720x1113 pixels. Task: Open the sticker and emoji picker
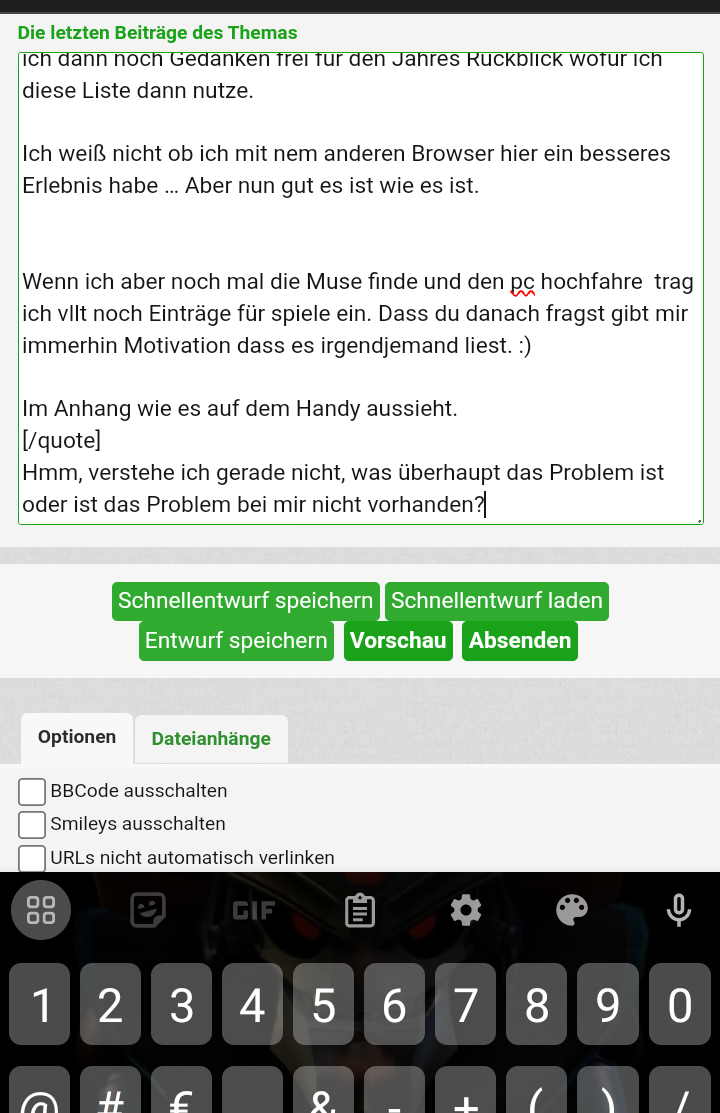tap(147, 910)
